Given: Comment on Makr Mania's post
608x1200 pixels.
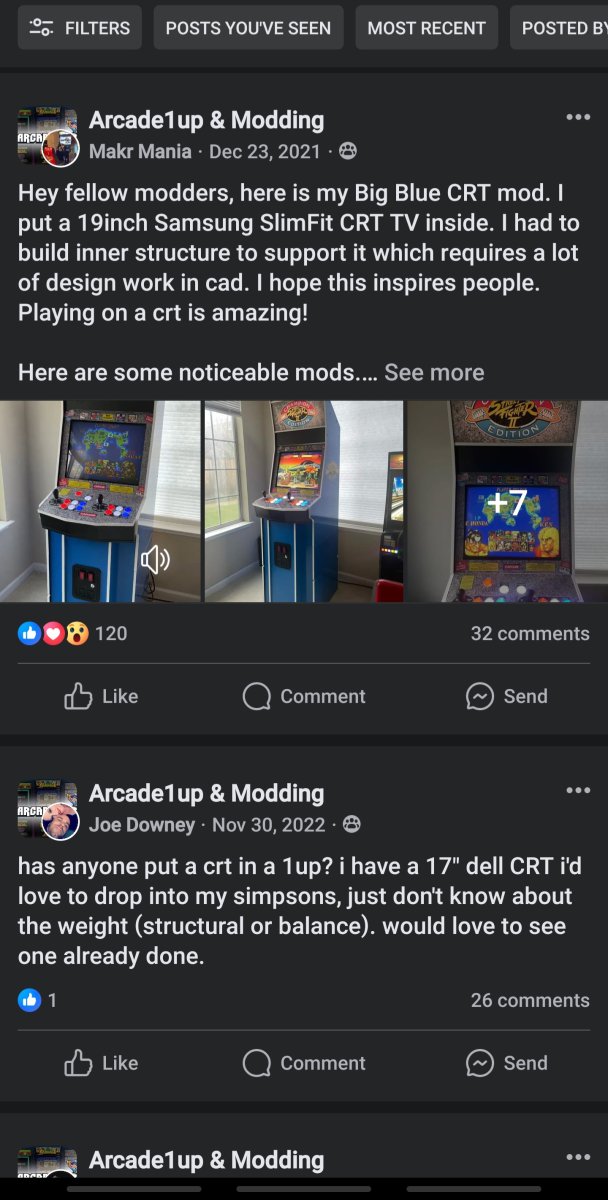Looking at the screenshot, I should click(304, 696).
